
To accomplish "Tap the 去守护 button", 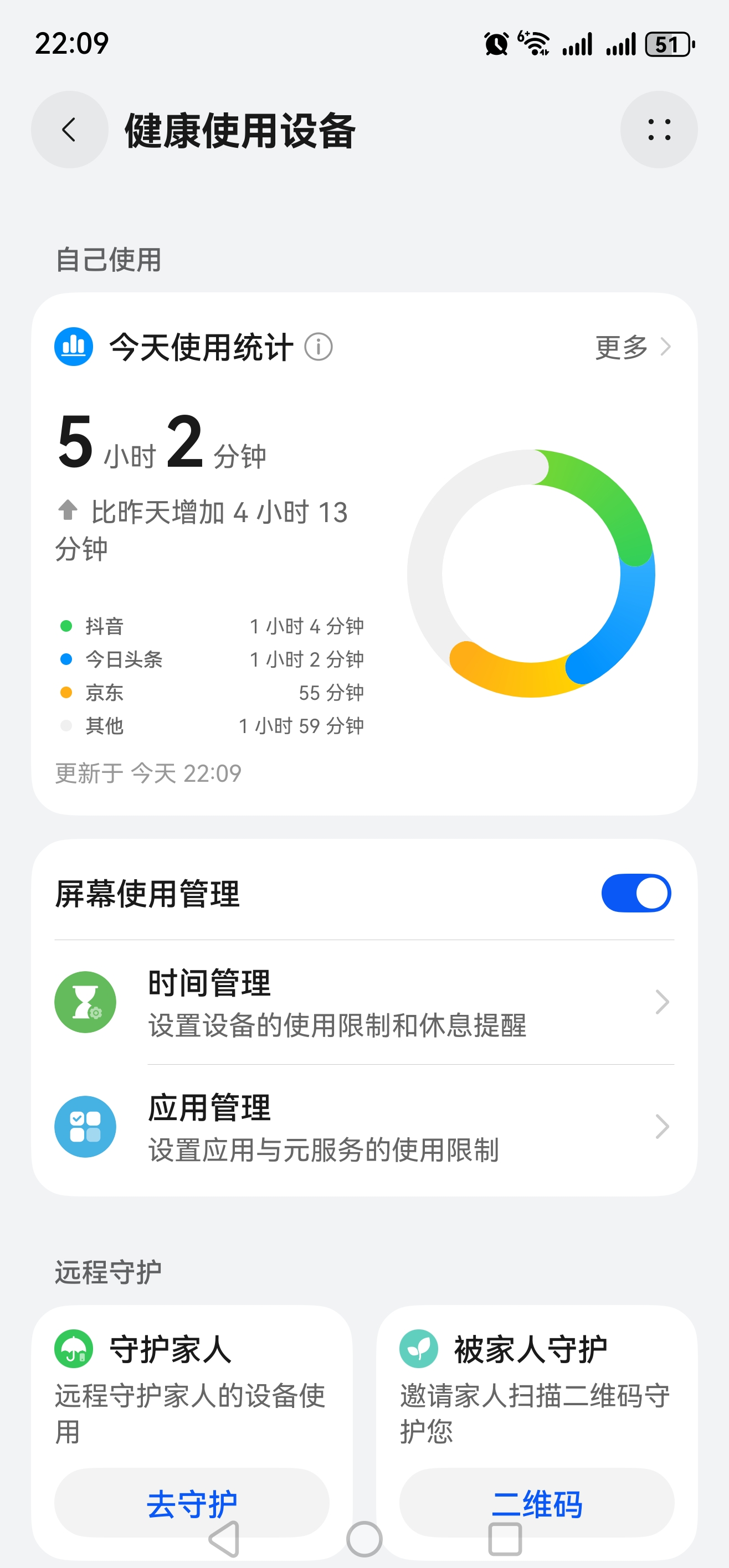I will point(192,1502).
